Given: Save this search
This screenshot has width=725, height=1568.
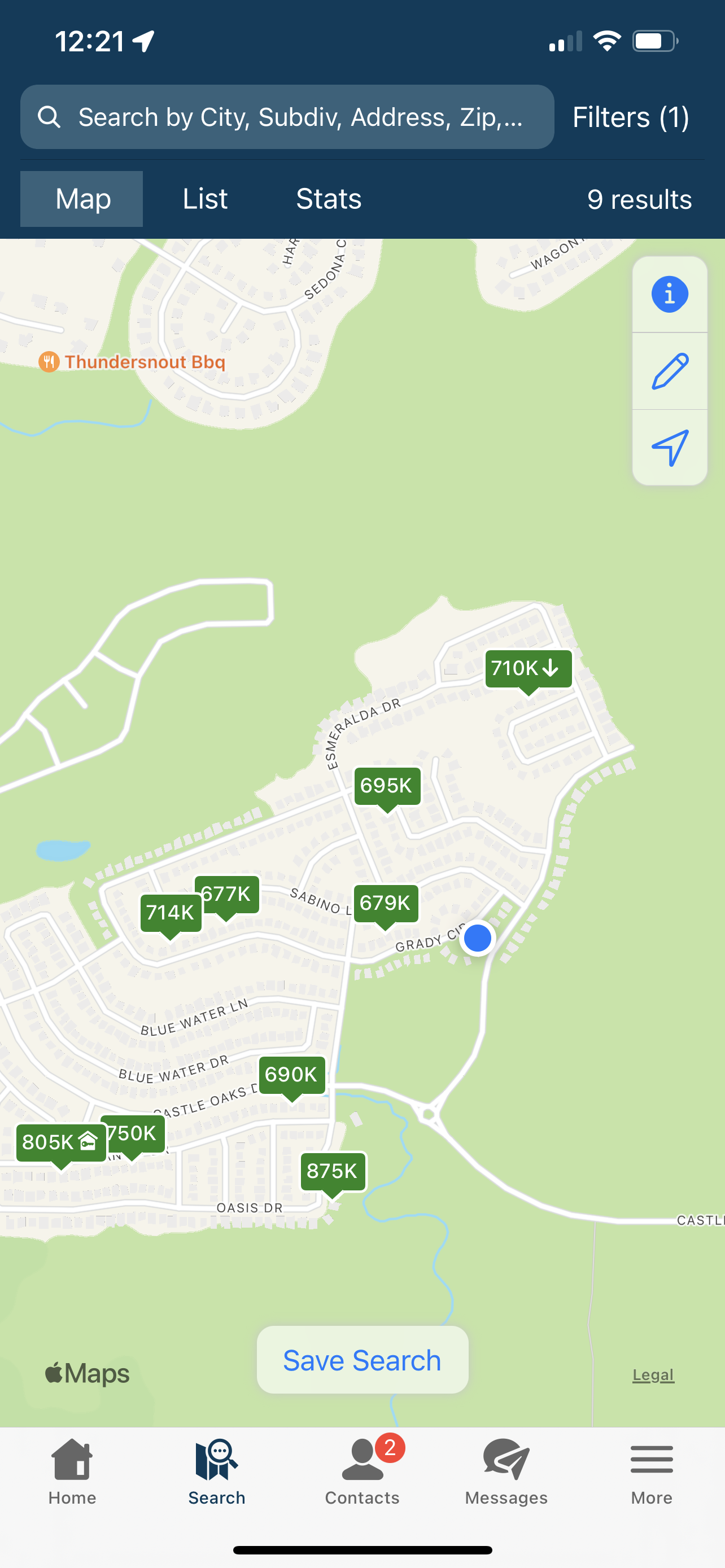Looking at the screenshot, I should (x=362, y=1360).
